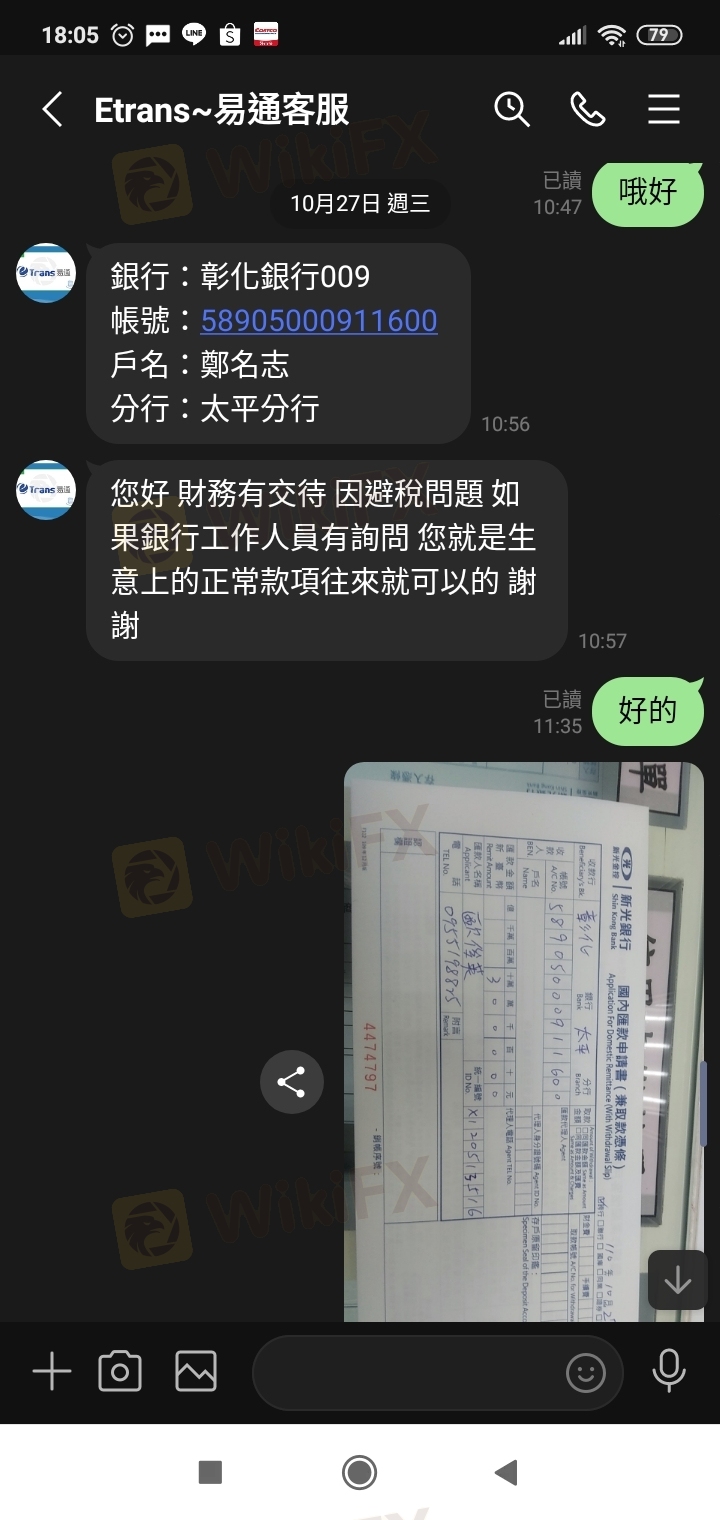Record a voice message
The width and height of the screenshot is (720, 1520).
coord(668,1371)
